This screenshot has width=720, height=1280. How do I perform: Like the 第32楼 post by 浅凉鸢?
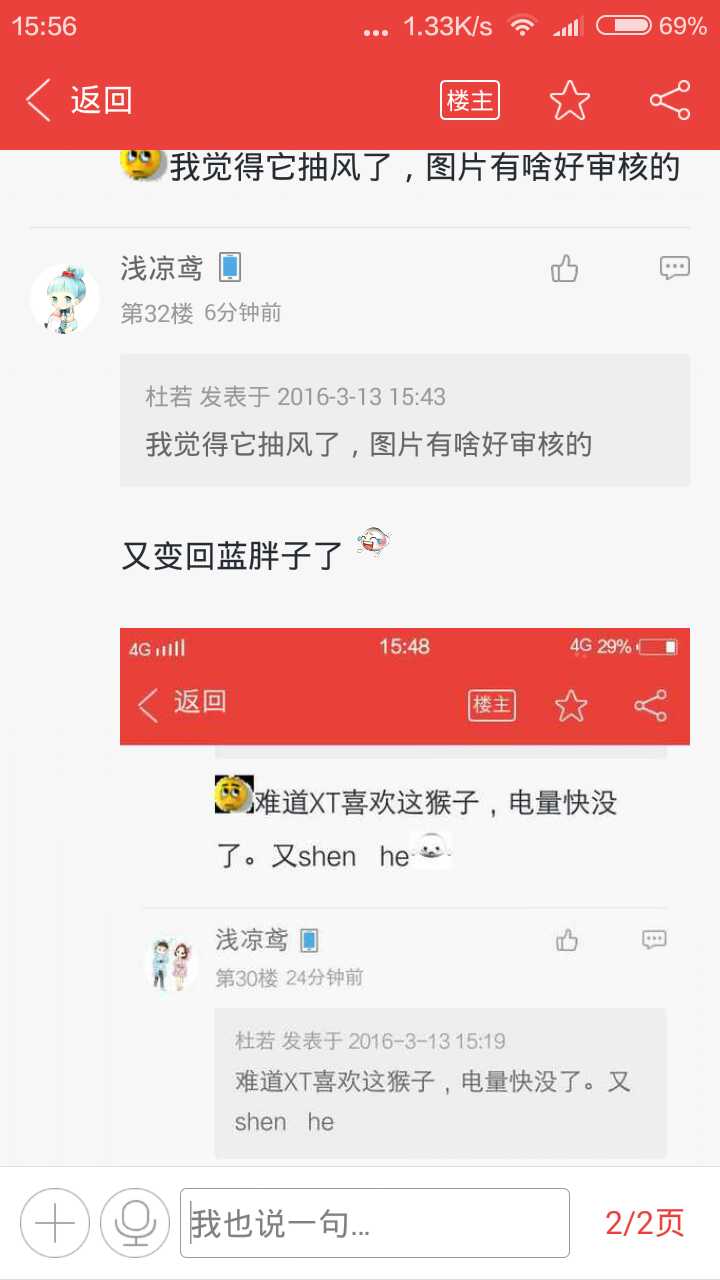click(565, 268)
